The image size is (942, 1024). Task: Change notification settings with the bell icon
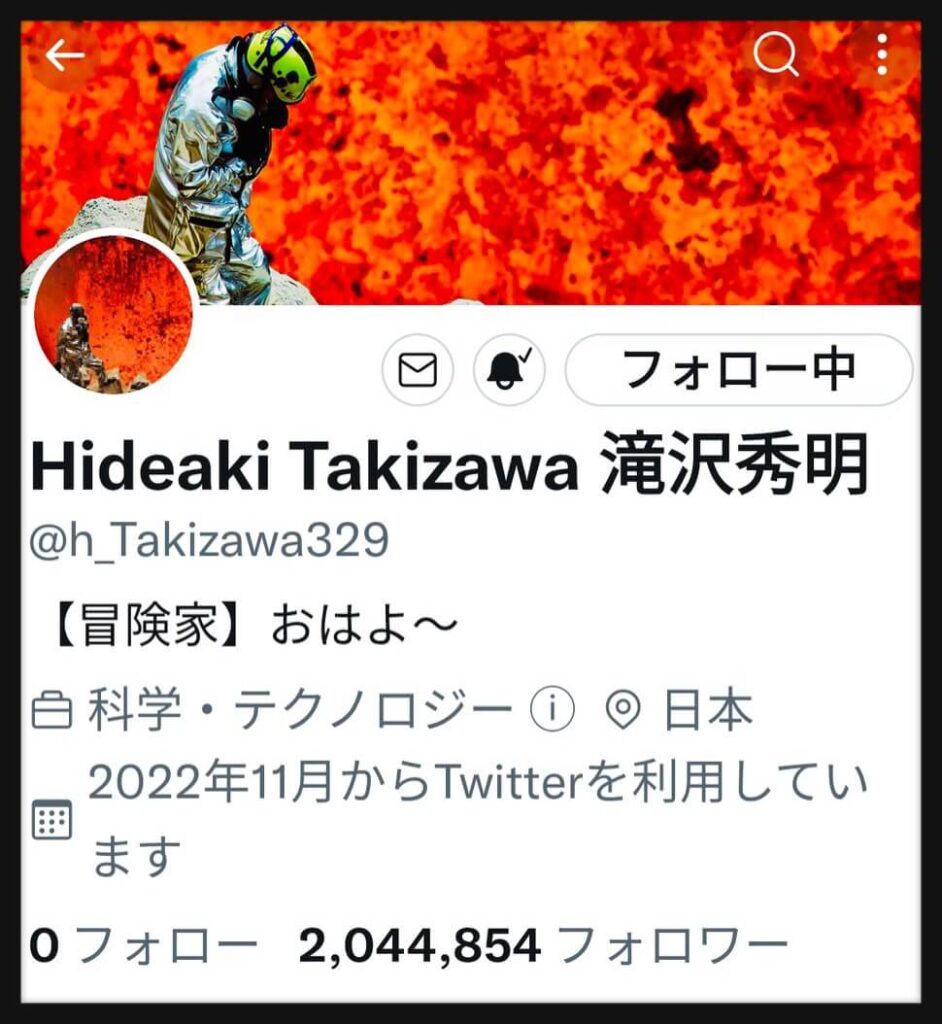point(509,371)
